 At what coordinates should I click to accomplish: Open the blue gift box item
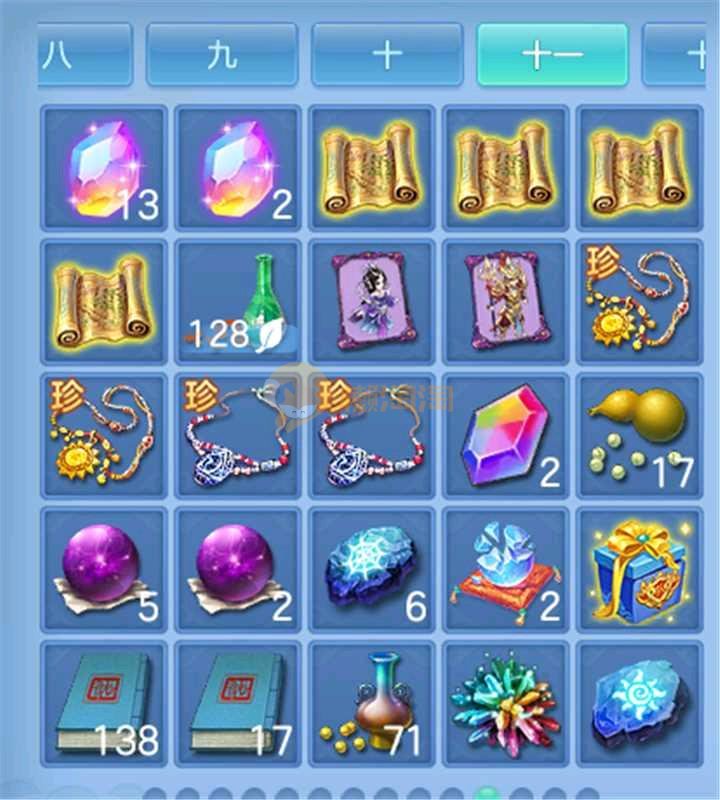640,570
